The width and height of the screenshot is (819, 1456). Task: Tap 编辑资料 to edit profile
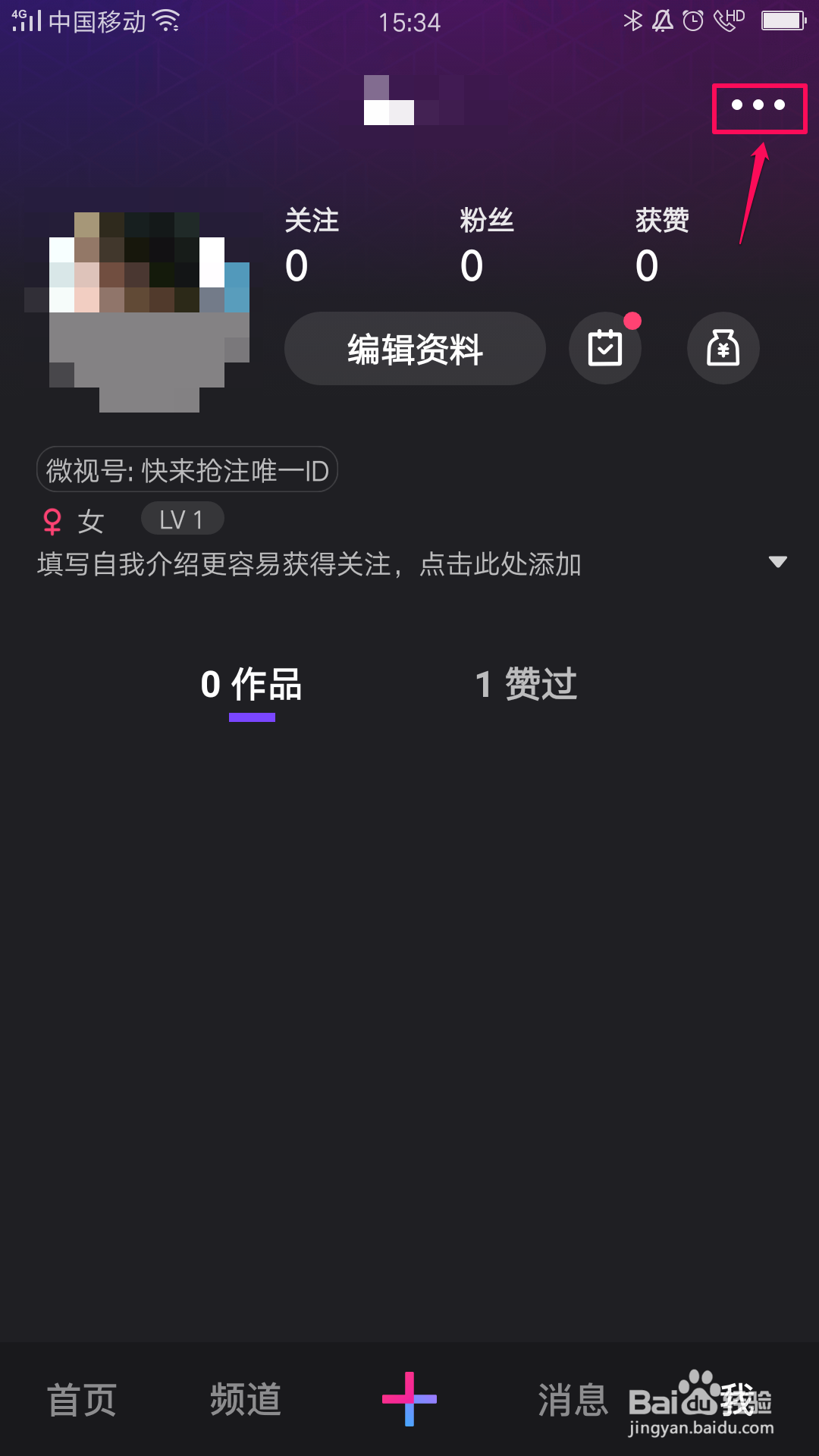click(414, 348)
